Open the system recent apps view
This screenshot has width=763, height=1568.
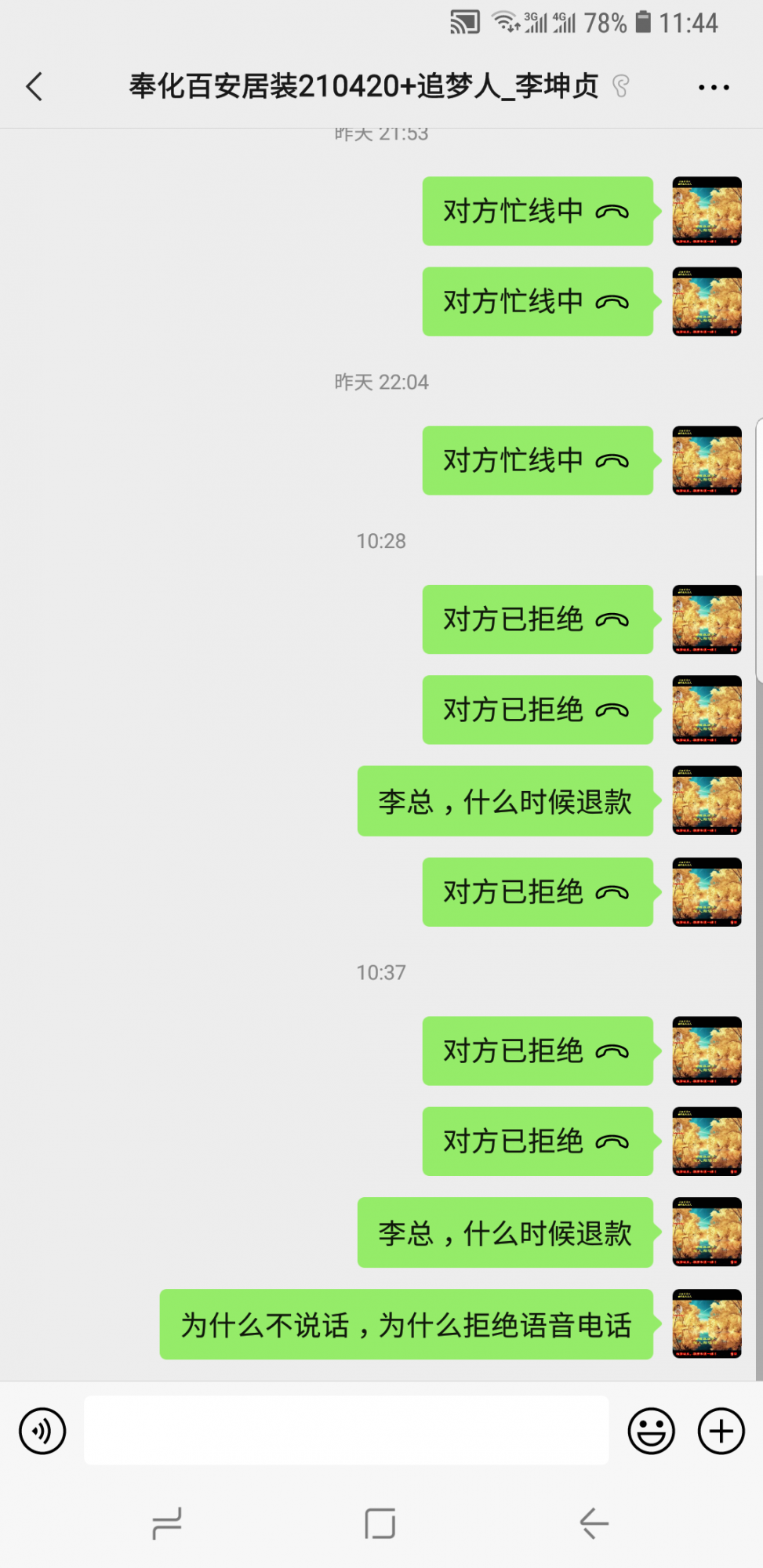point(167,1523)
